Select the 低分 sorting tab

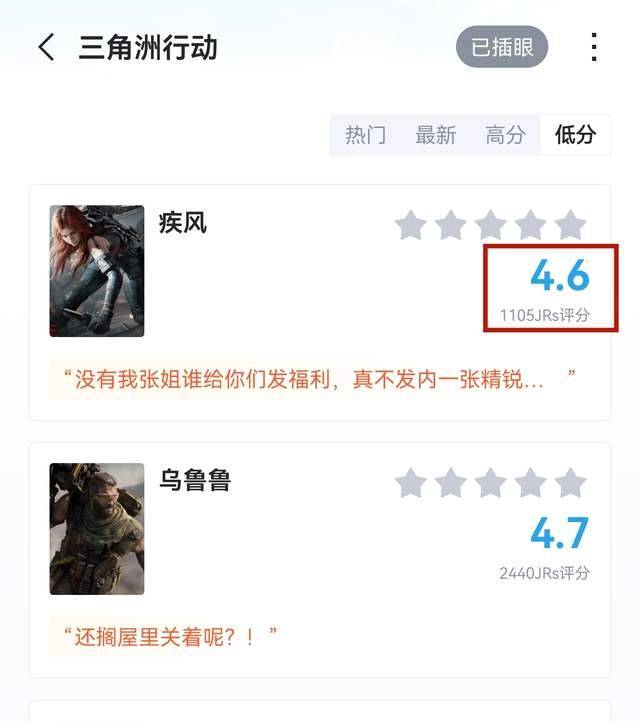(576, 135)
